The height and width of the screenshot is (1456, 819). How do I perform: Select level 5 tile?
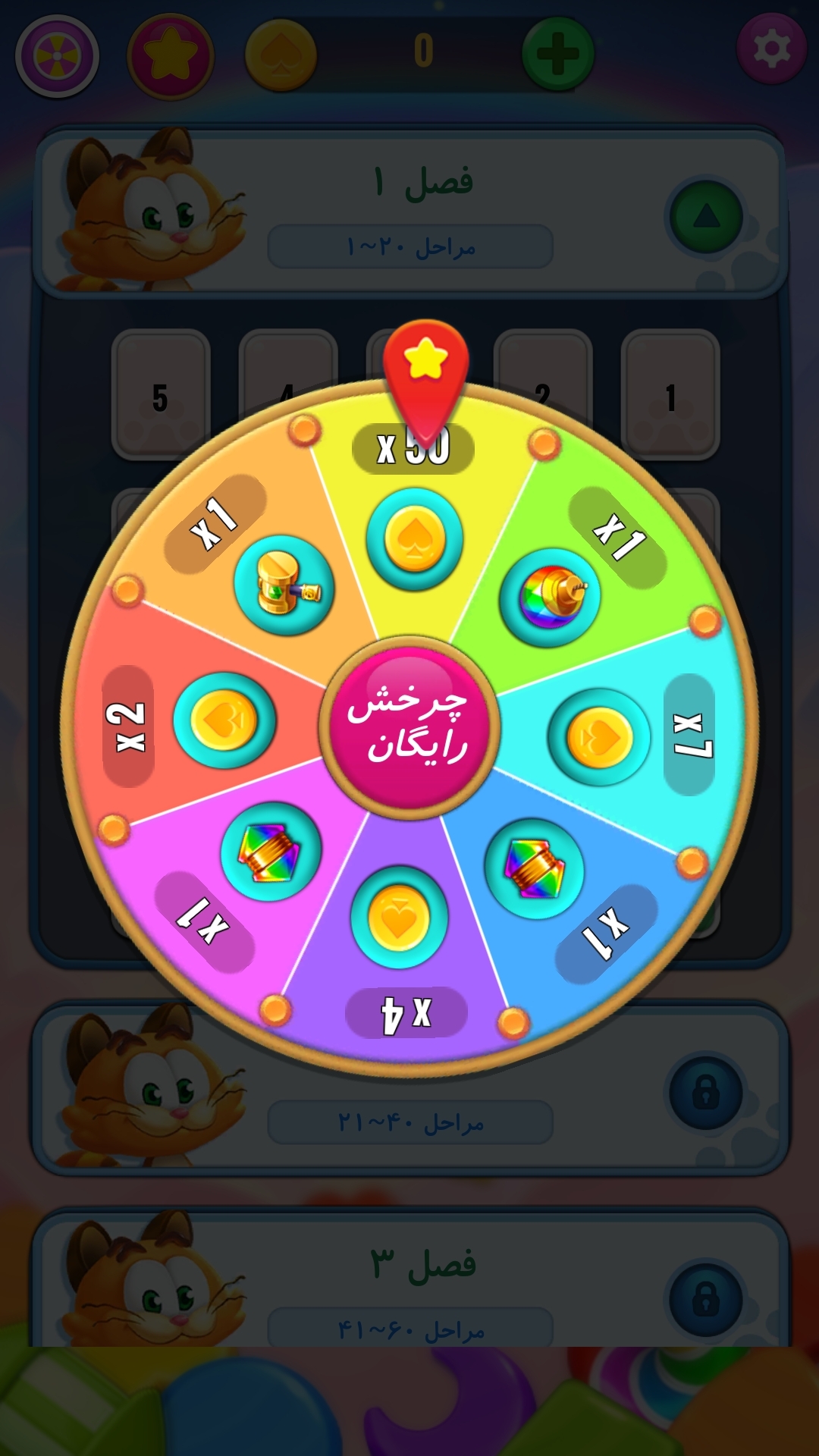click(160, 394)
